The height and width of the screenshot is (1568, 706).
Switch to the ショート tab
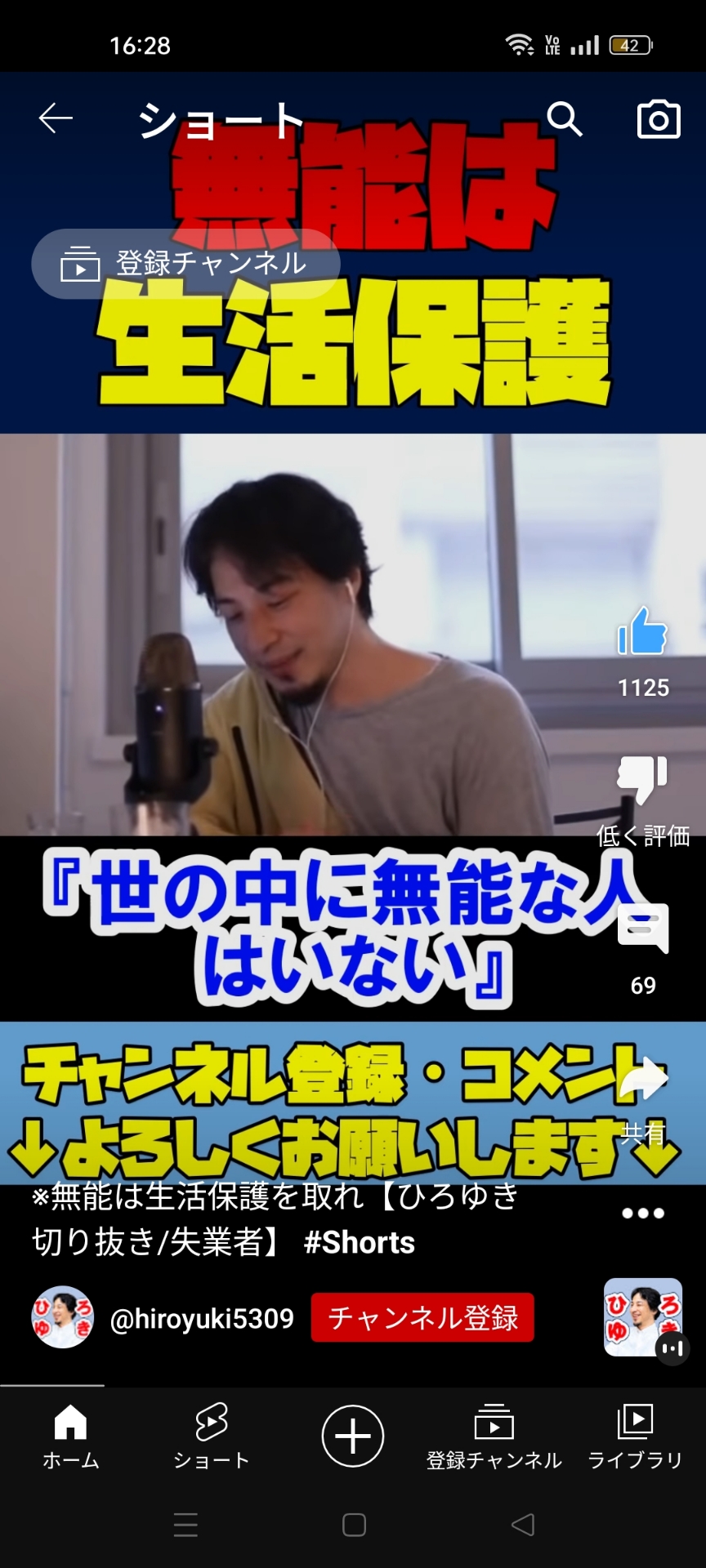(x=212, y=1437)
